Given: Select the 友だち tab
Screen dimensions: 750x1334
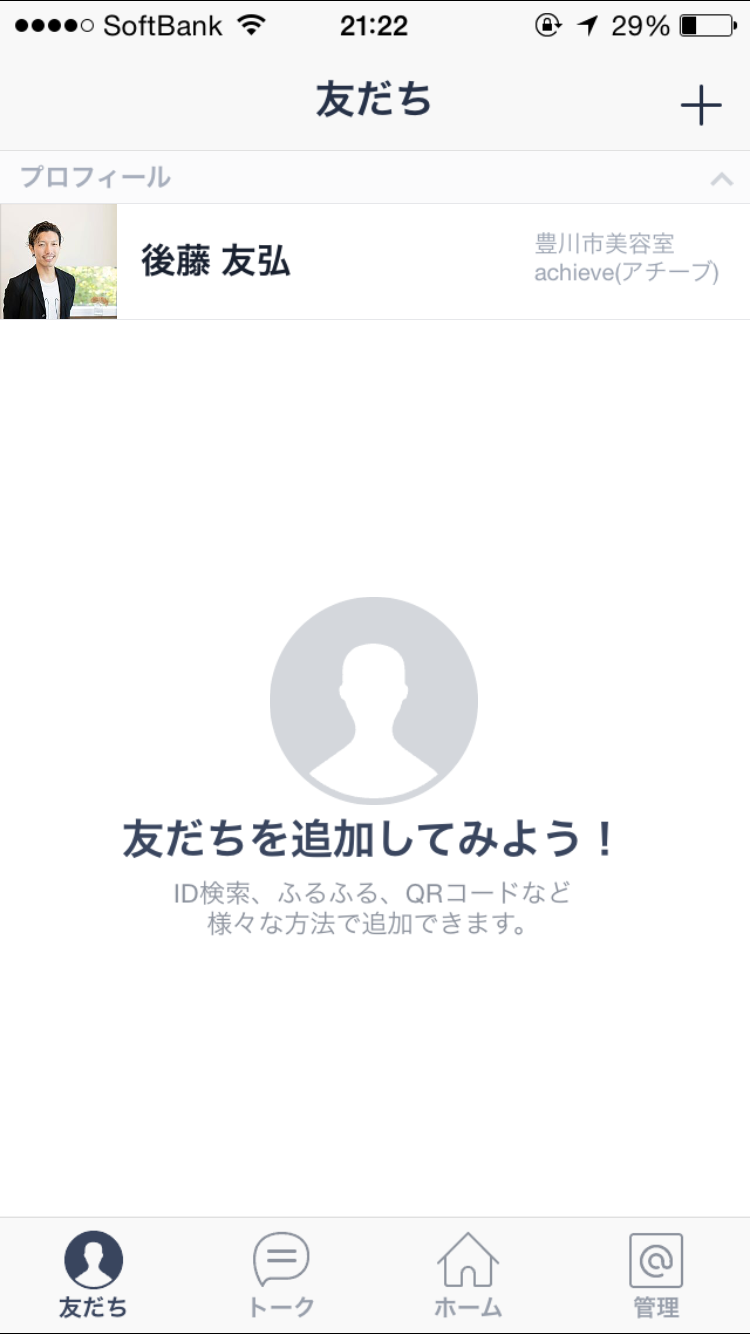Looking at the screenshot, I should click(93, 1274).
